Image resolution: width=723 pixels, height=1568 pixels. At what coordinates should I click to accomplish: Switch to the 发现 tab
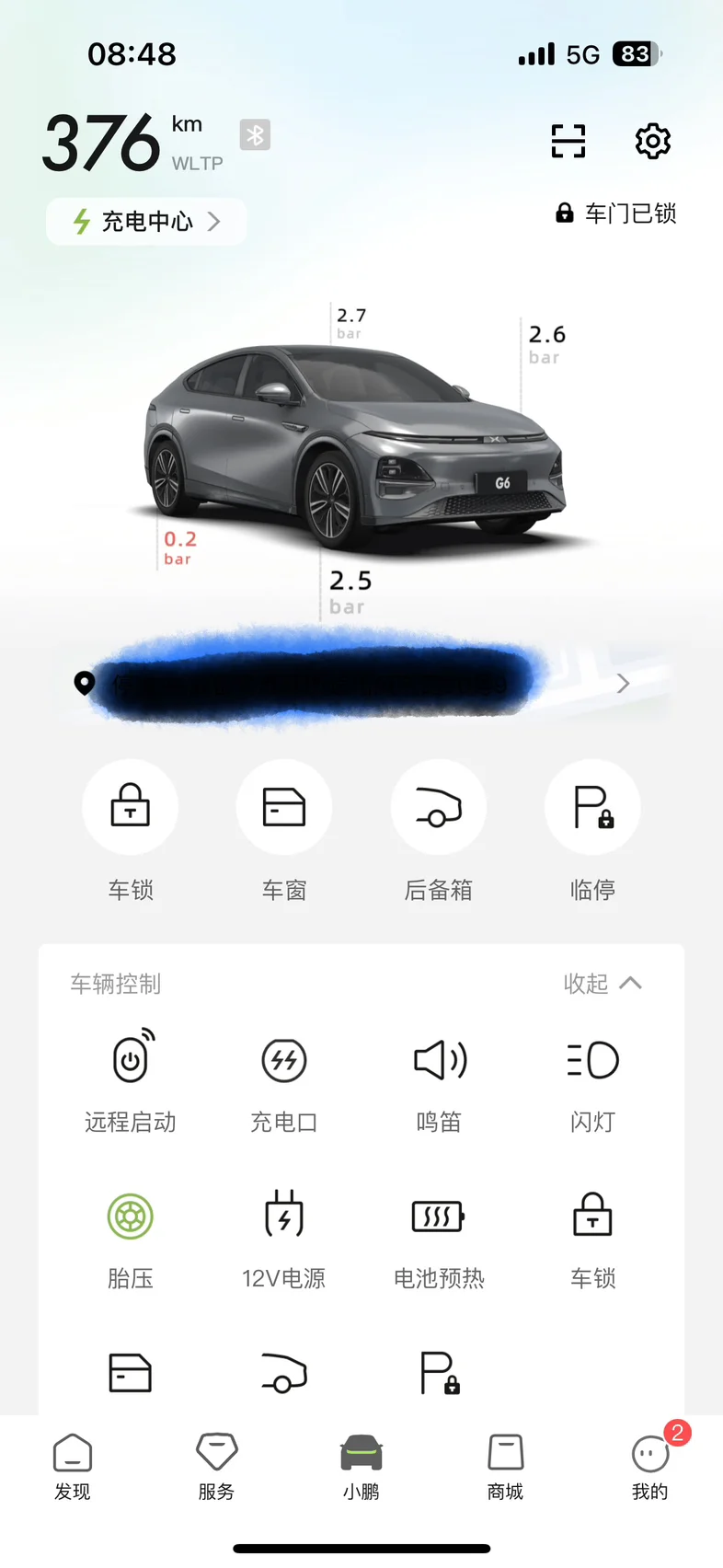click(x=73, y=1465)
